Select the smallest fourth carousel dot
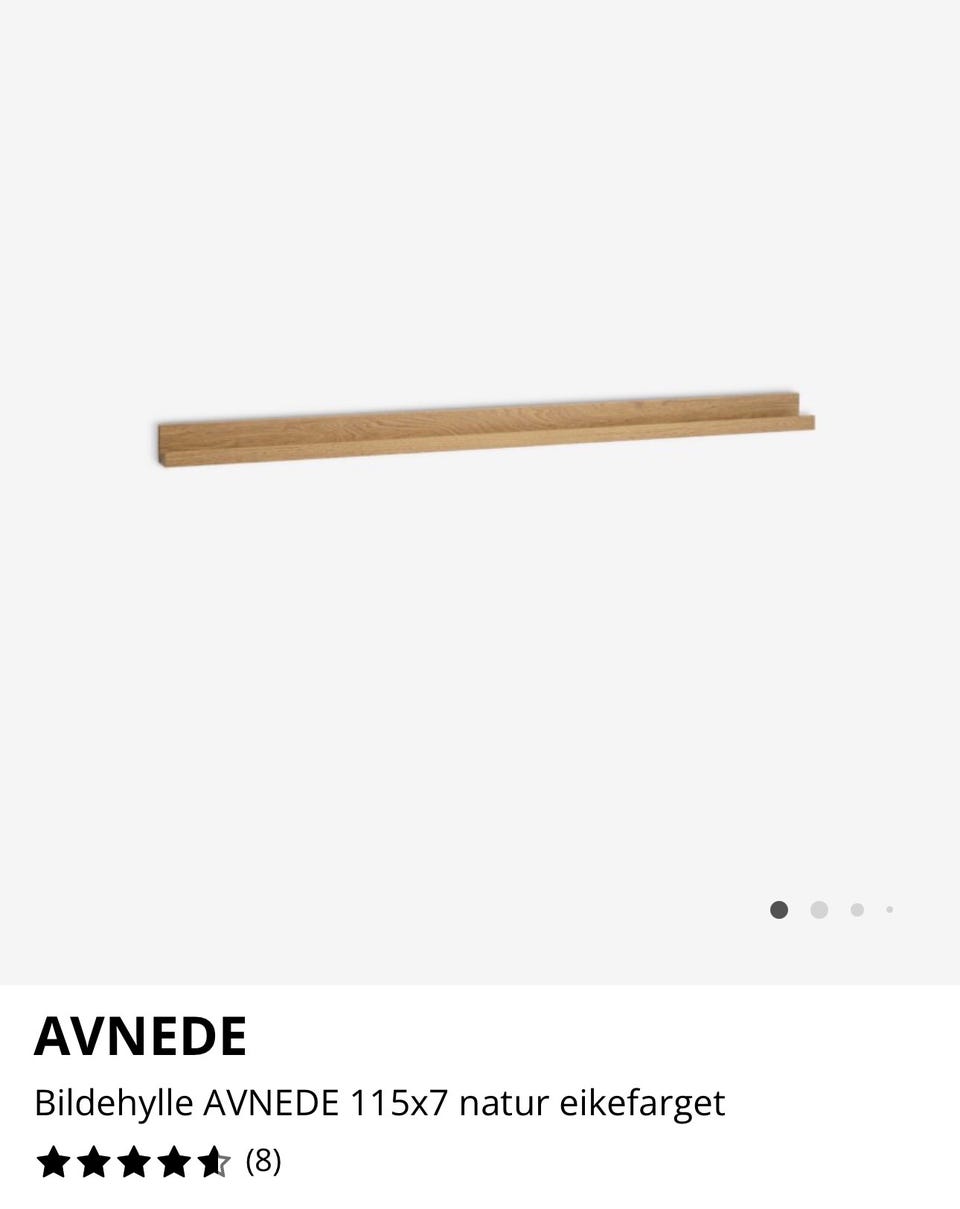This screenshot has height=1209, width=960. [889, 910]
